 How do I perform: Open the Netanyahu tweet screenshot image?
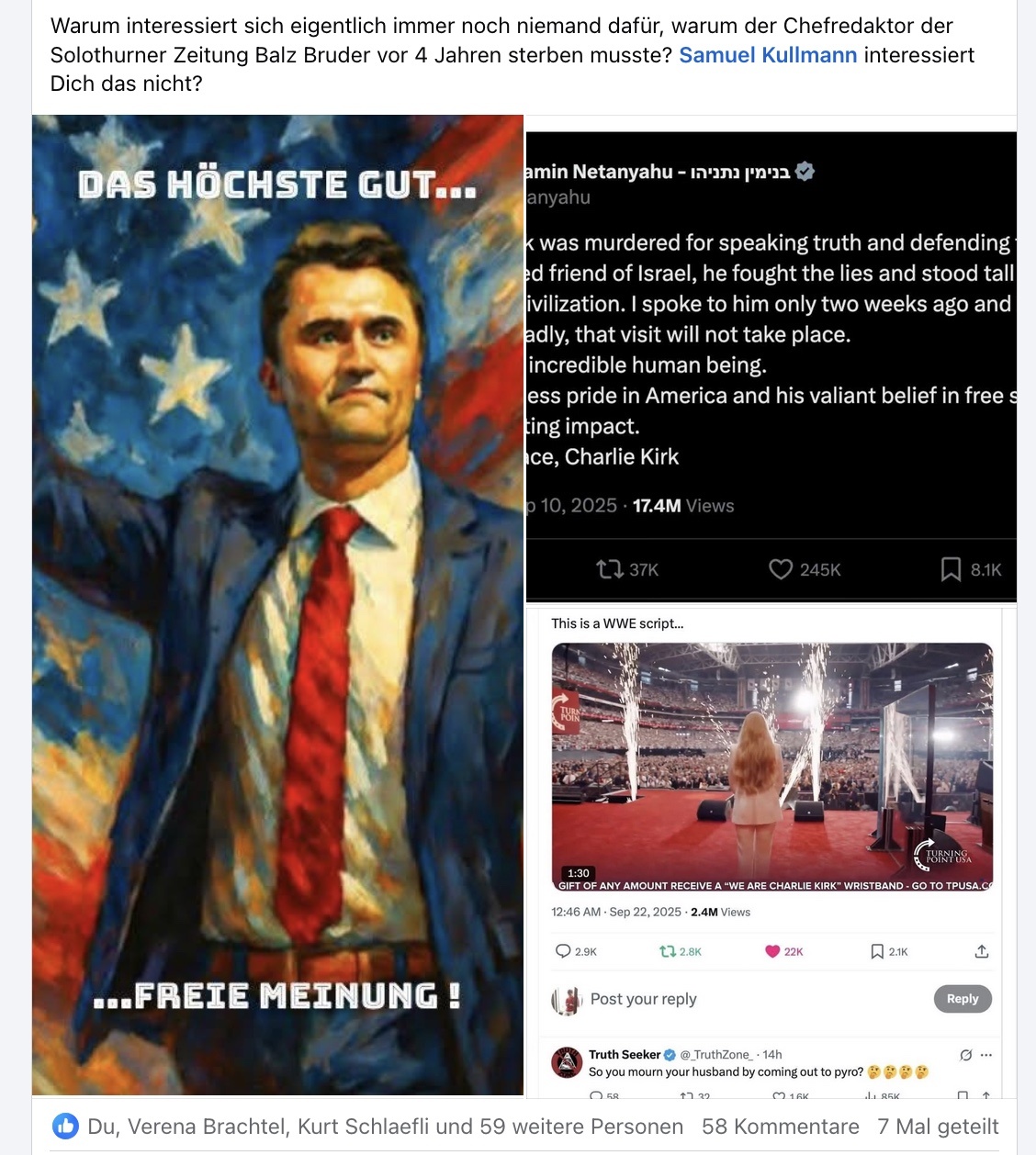click(771, 365)
